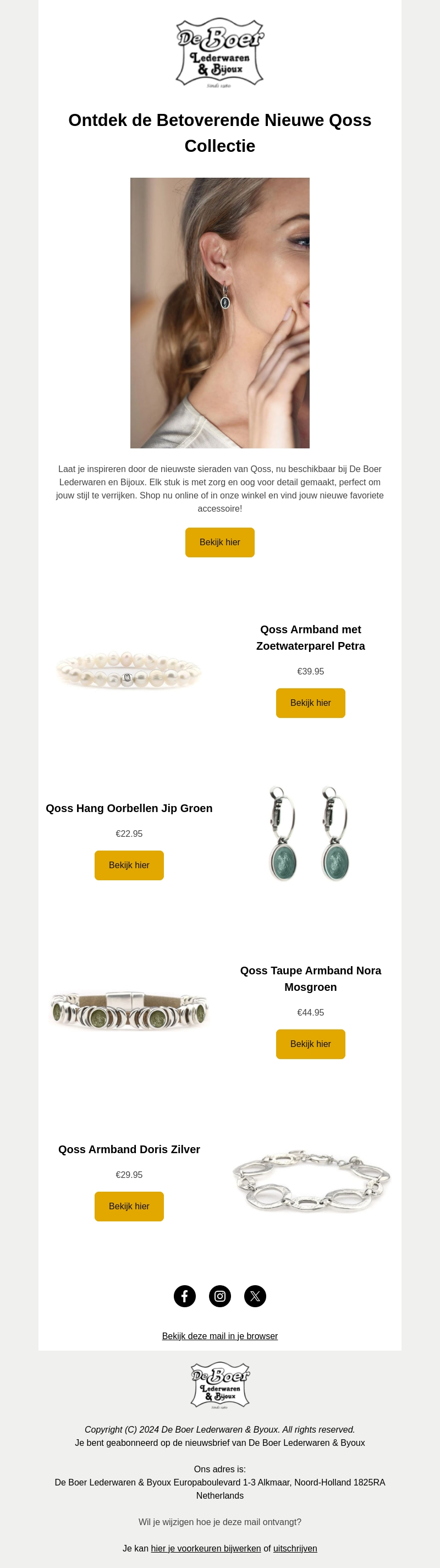
Task: Open the Nora Mosgroen bracelet image
Action: pyautogui.click(x=129, y=1011)
